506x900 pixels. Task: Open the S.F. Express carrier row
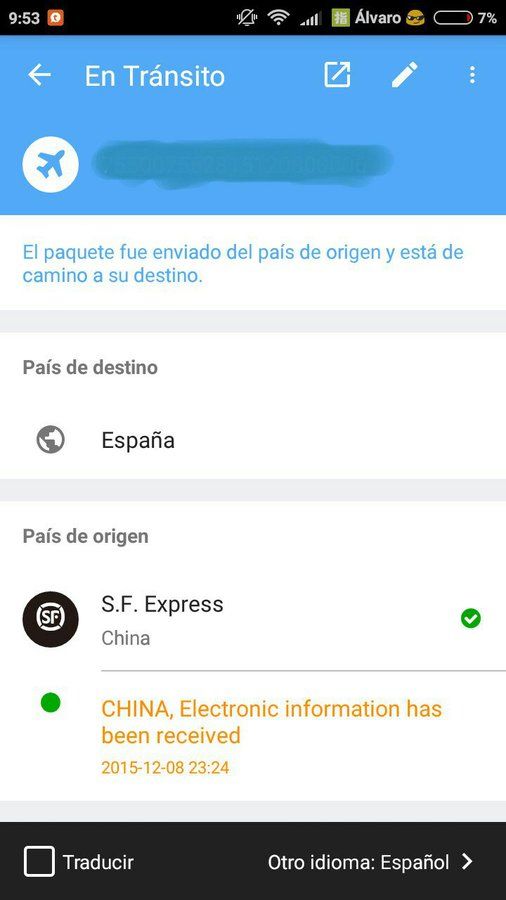coord(253,619)
